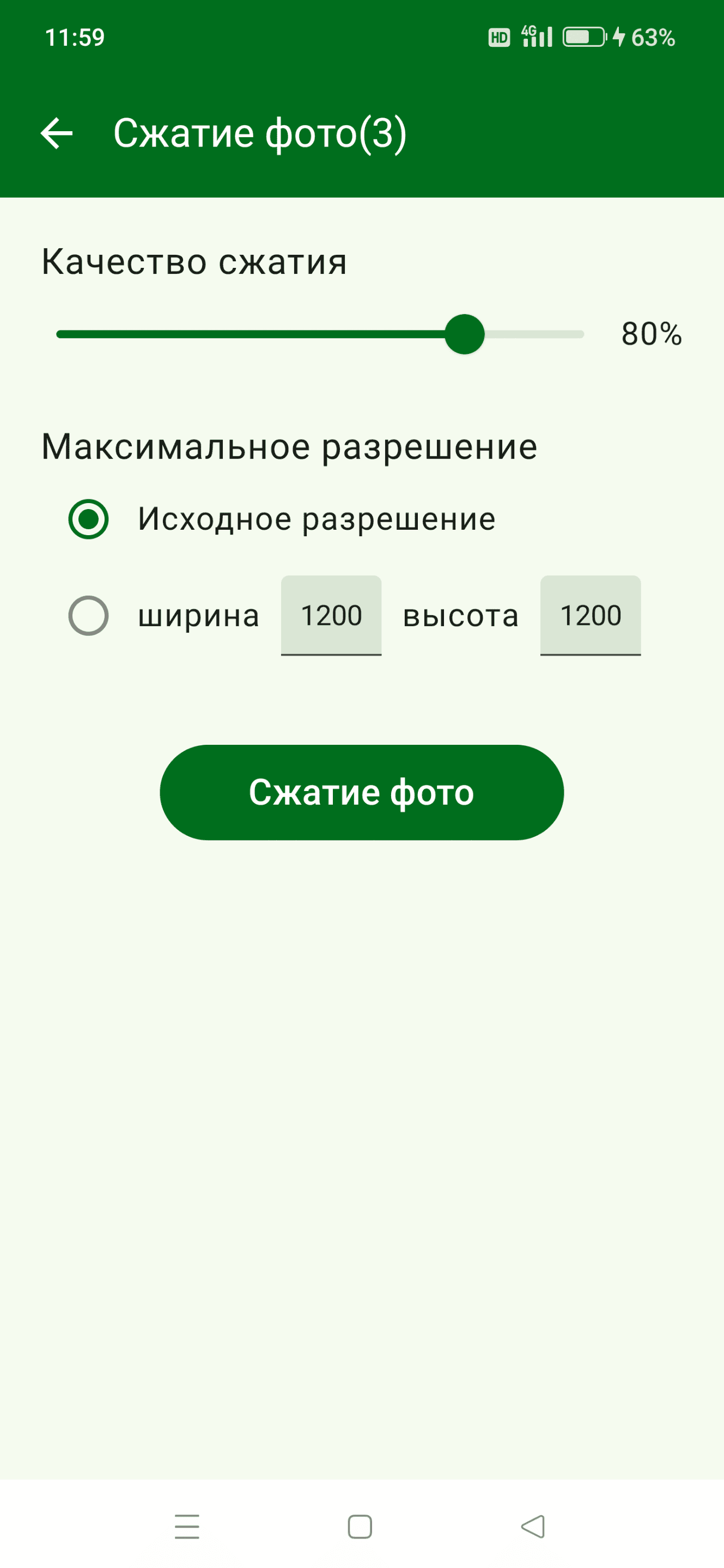The width and height of the screenshot is (724, 1568).
Task: Tap the compression quality slider
Action: [x=320, y=334]
